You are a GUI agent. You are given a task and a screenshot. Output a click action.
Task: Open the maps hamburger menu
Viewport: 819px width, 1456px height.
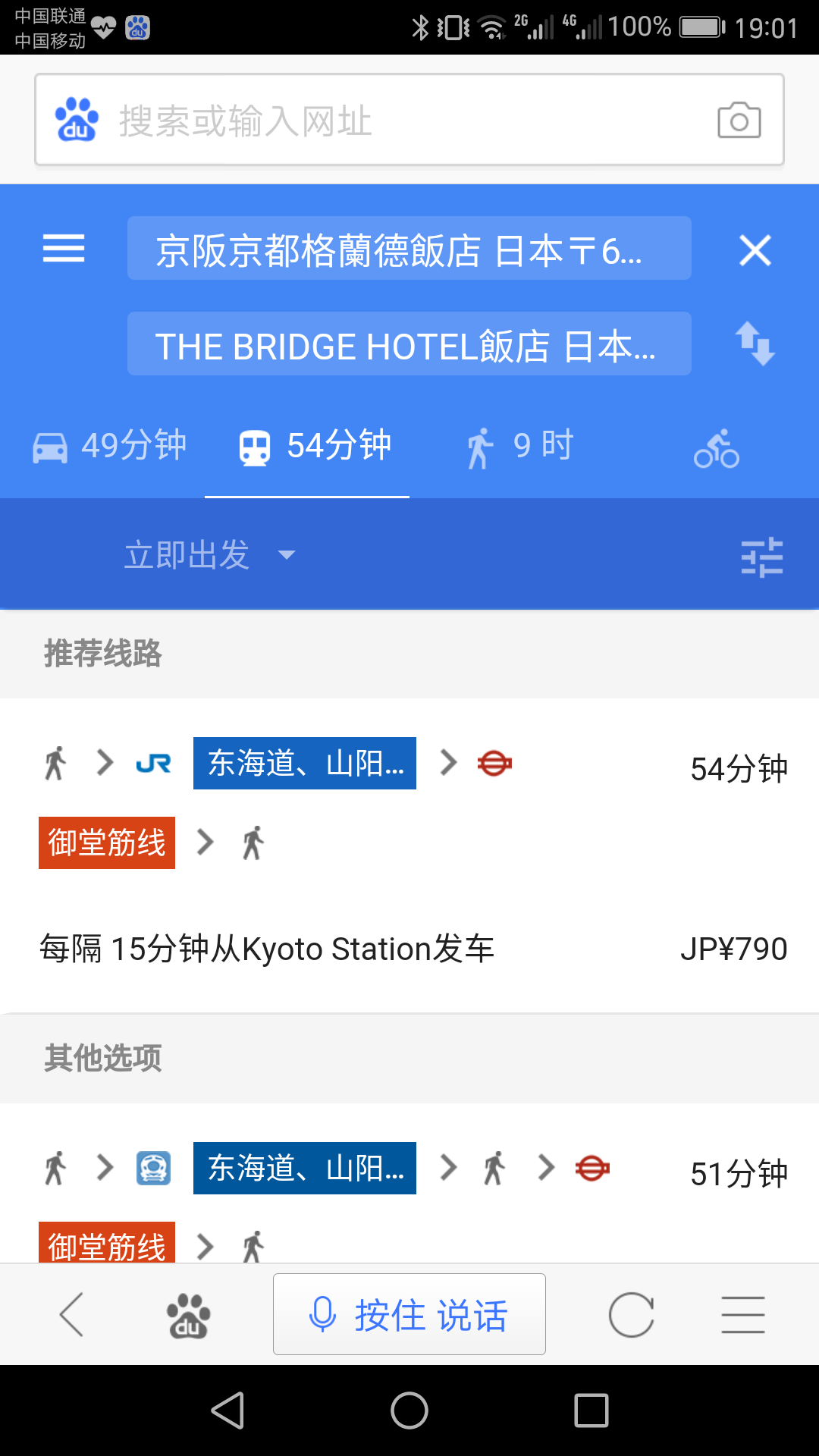64,249
